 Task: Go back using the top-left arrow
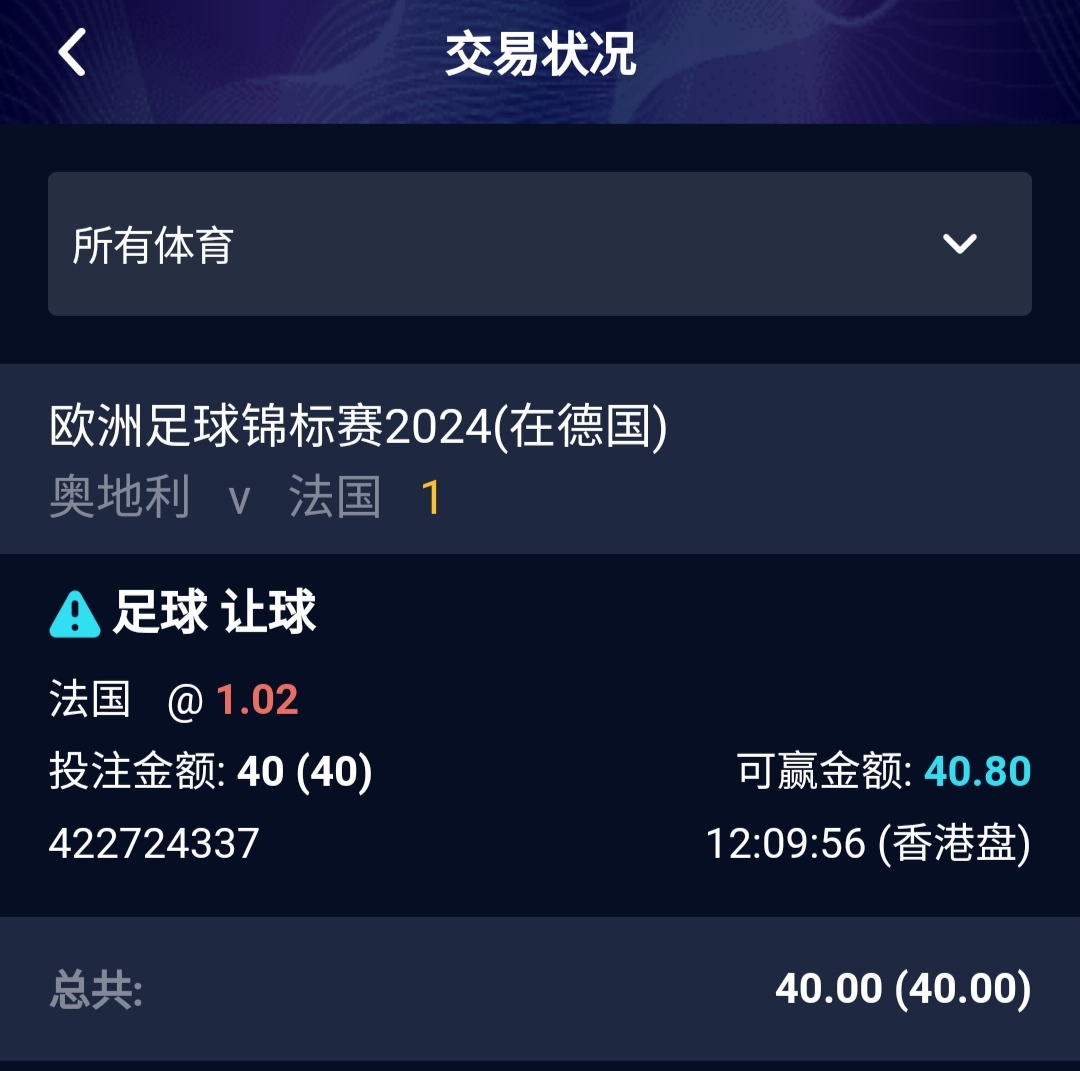pyautogui.click(x=72, y=52)
